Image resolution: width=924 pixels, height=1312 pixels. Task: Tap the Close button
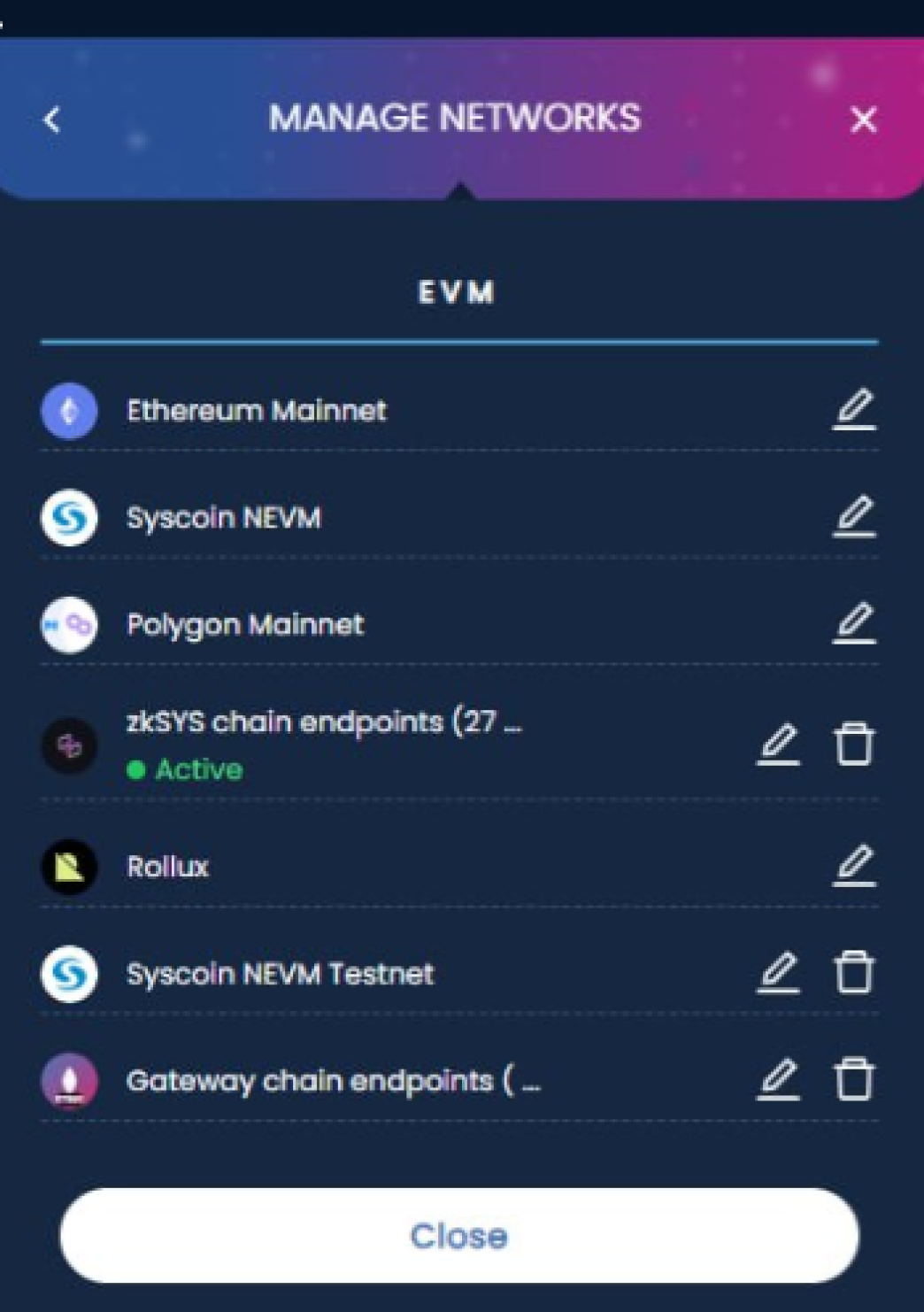pyautogui.click(x=459, y=1235)
